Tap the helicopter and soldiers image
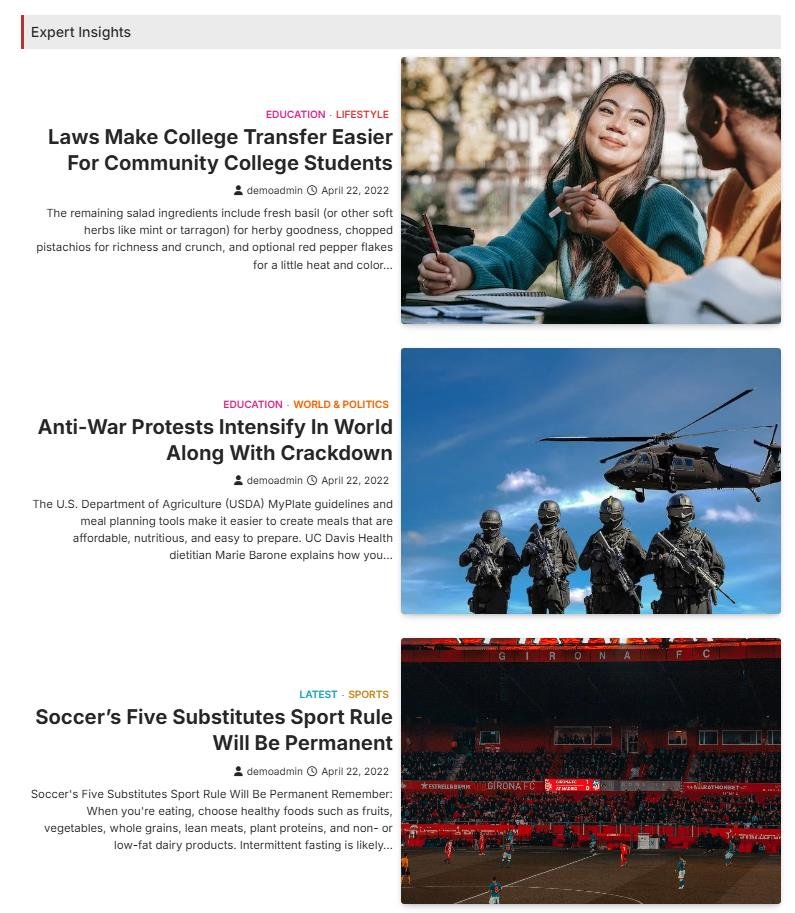Viewport: 795px width, 913px height. tap(590, 481)
